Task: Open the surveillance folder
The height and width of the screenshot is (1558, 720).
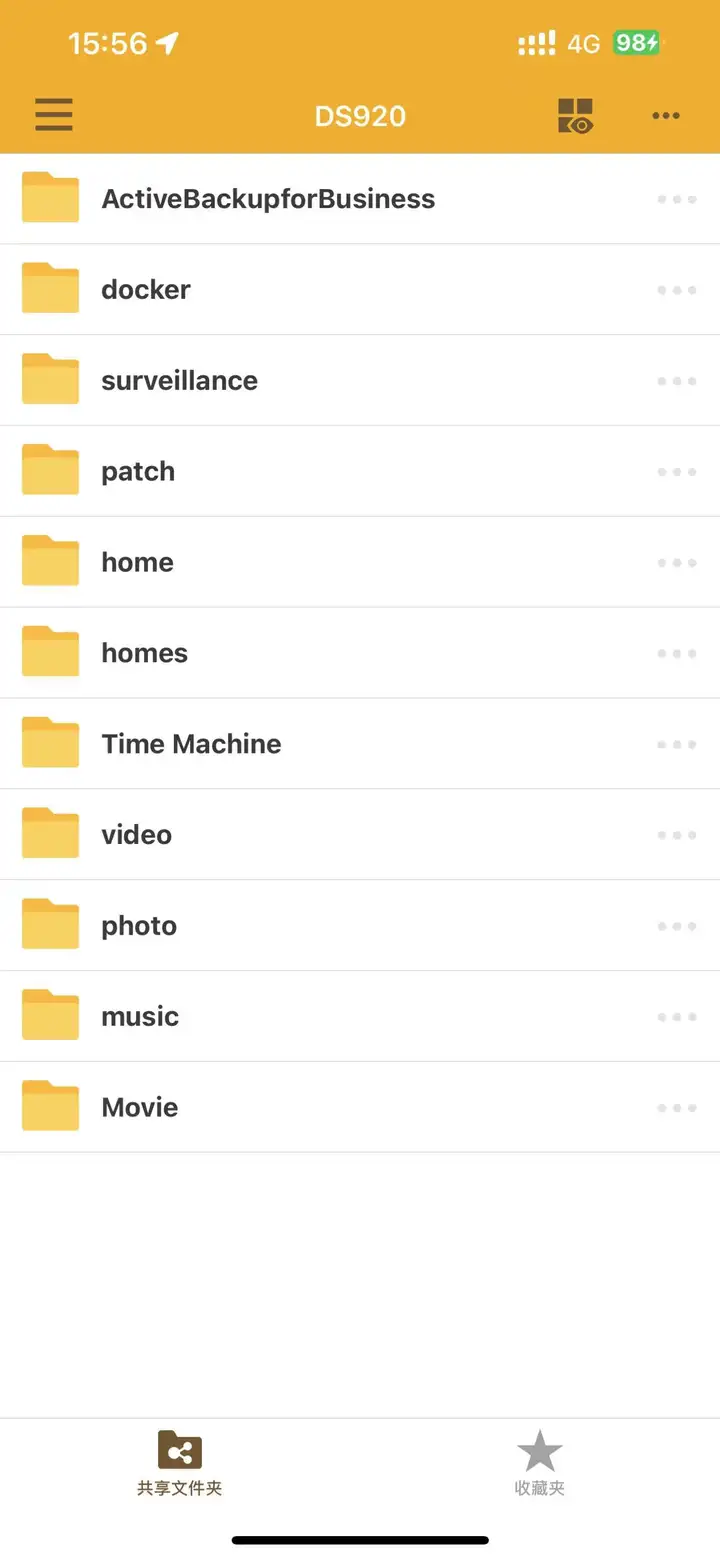Action: coord(179,381)
